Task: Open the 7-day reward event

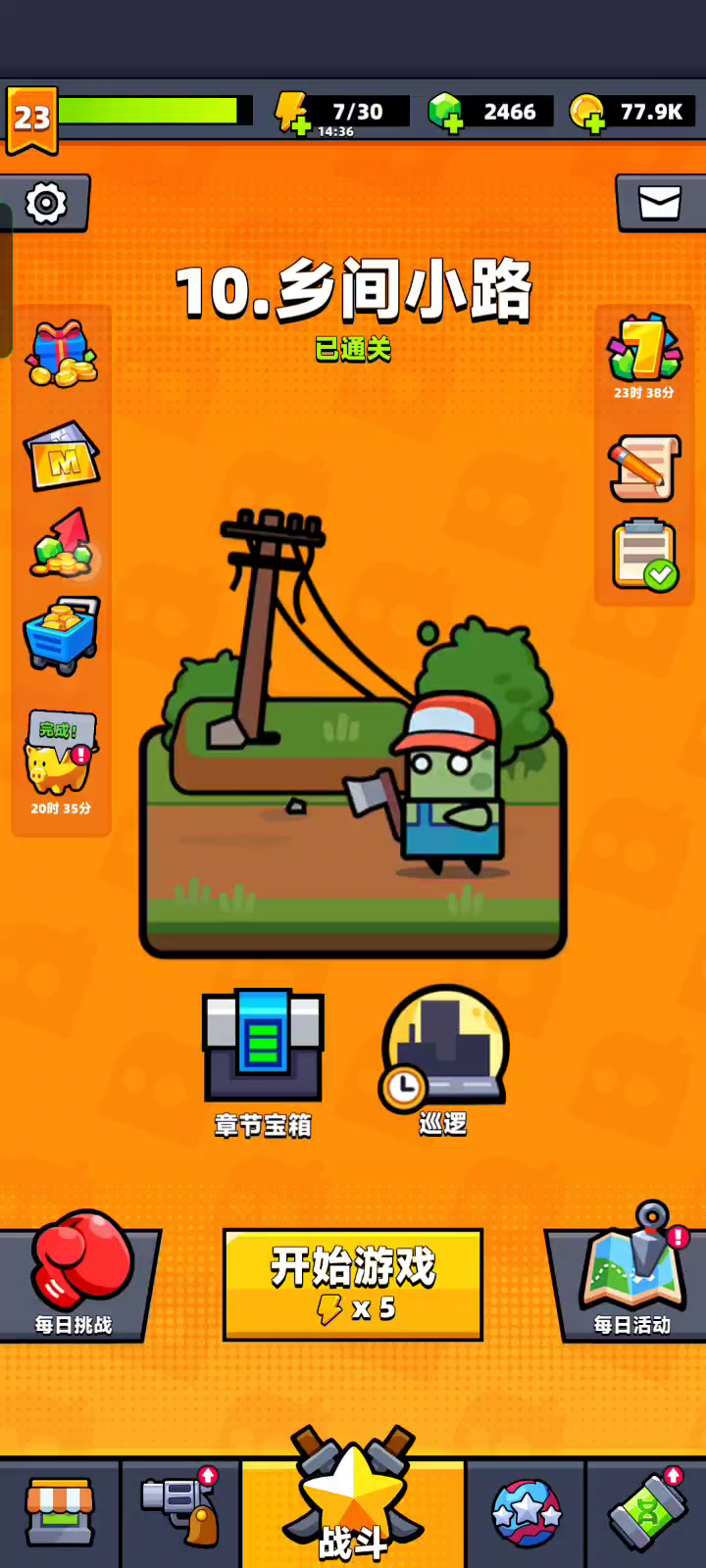Action: point(644,351)
